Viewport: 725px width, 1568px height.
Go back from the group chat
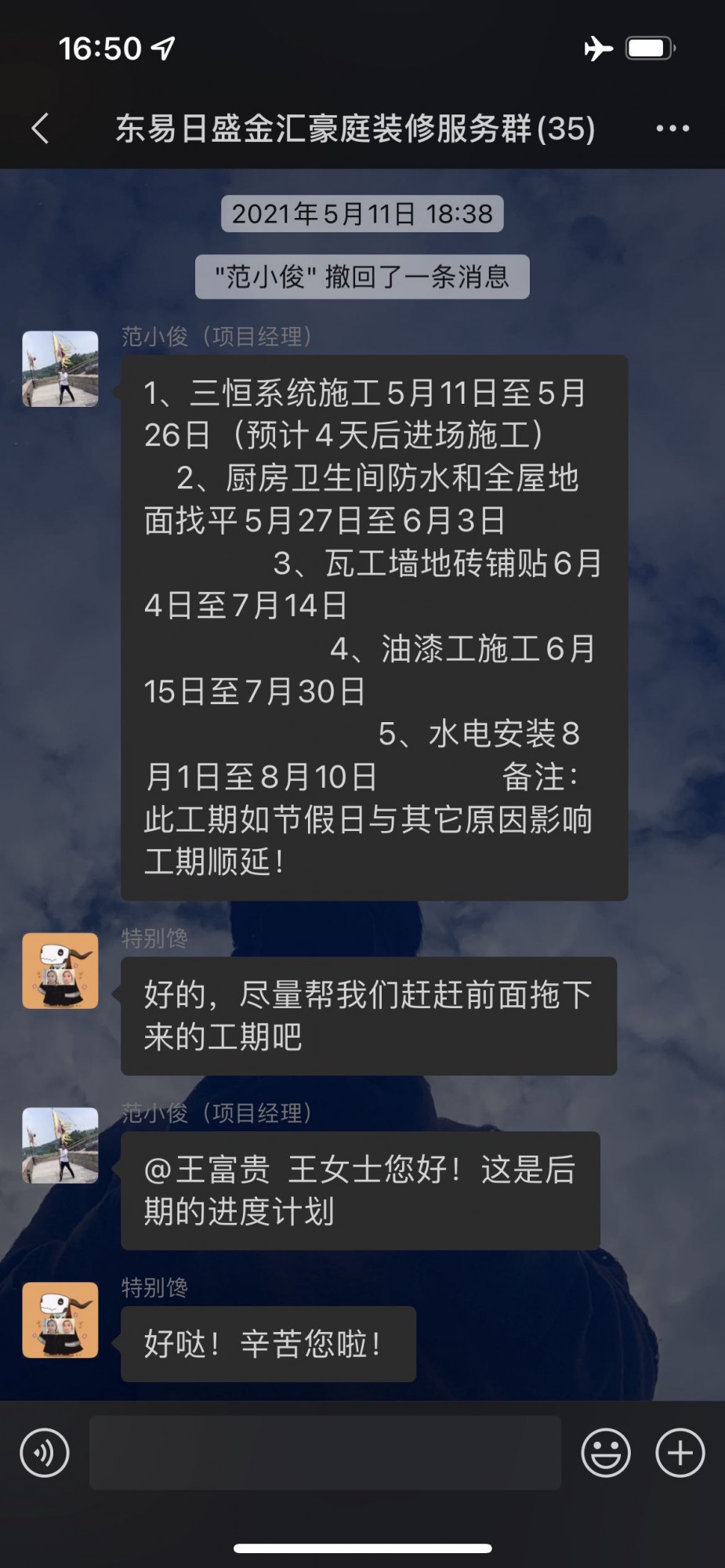point(41,129)
